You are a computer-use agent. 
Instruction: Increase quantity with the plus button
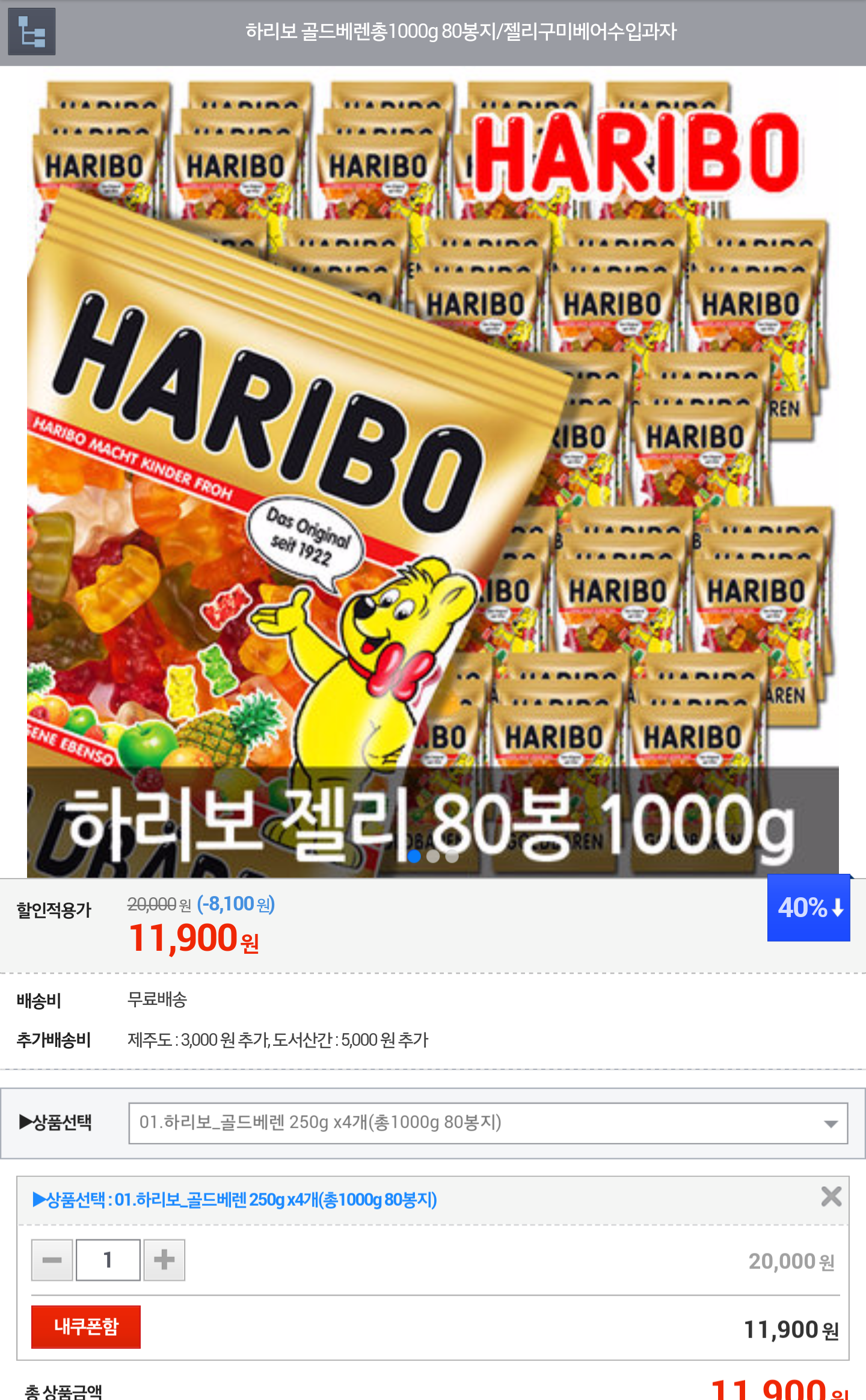[164, 1260]
